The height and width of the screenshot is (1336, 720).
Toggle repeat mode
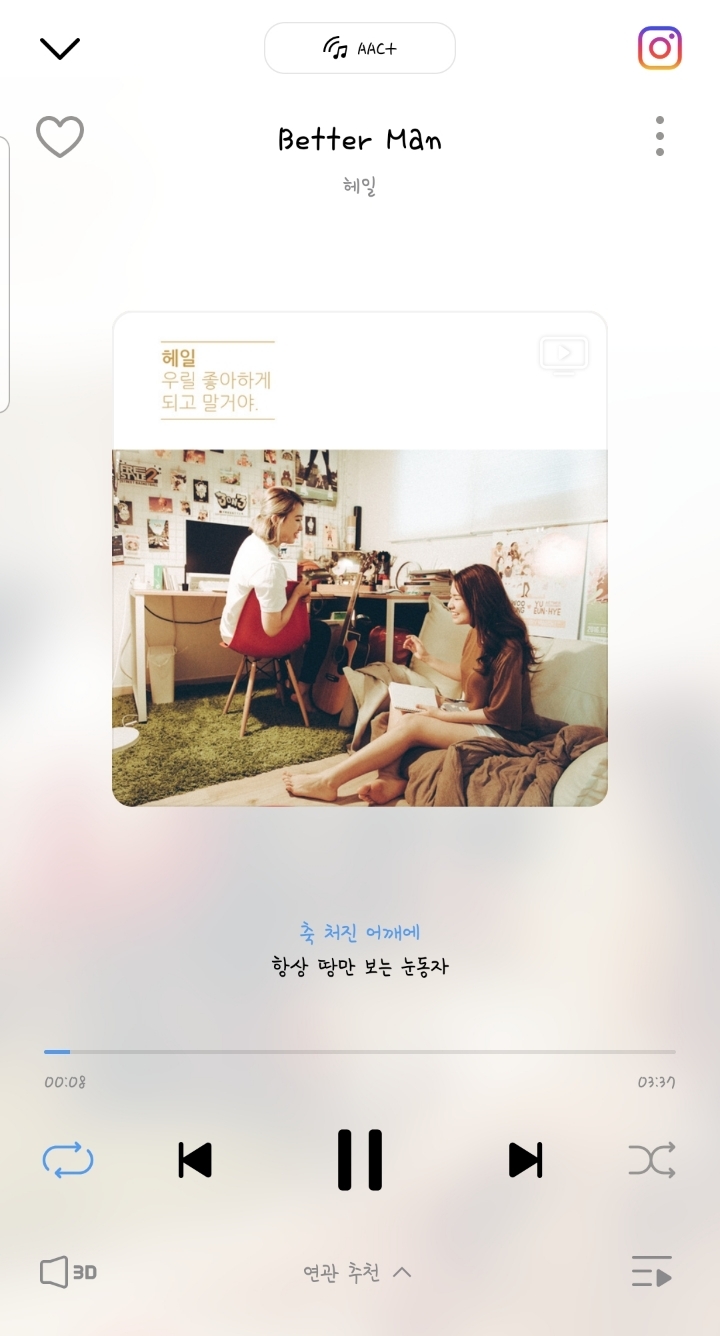tap(68, 1160)
